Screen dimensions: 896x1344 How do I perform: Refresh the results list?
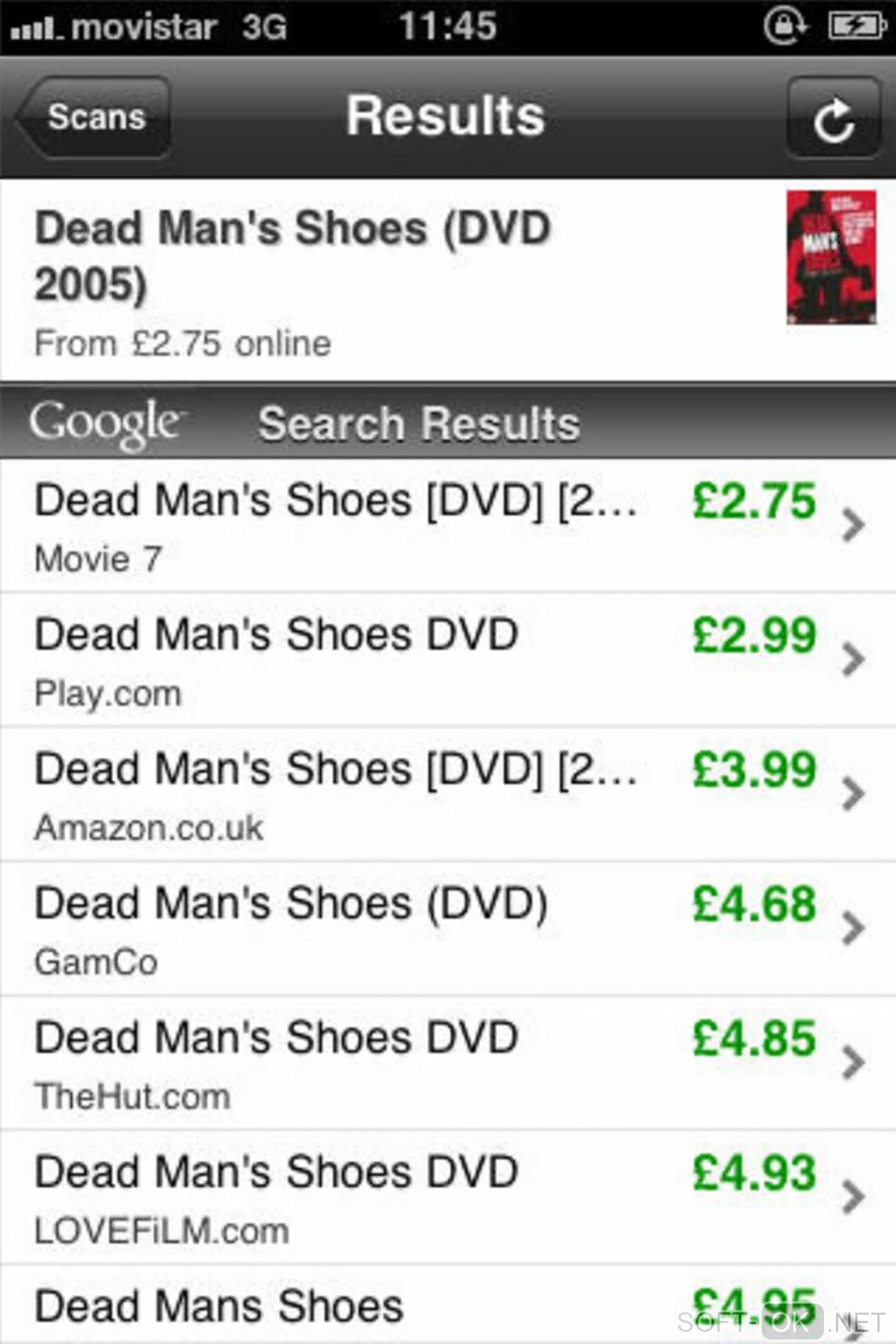[833, 119]
